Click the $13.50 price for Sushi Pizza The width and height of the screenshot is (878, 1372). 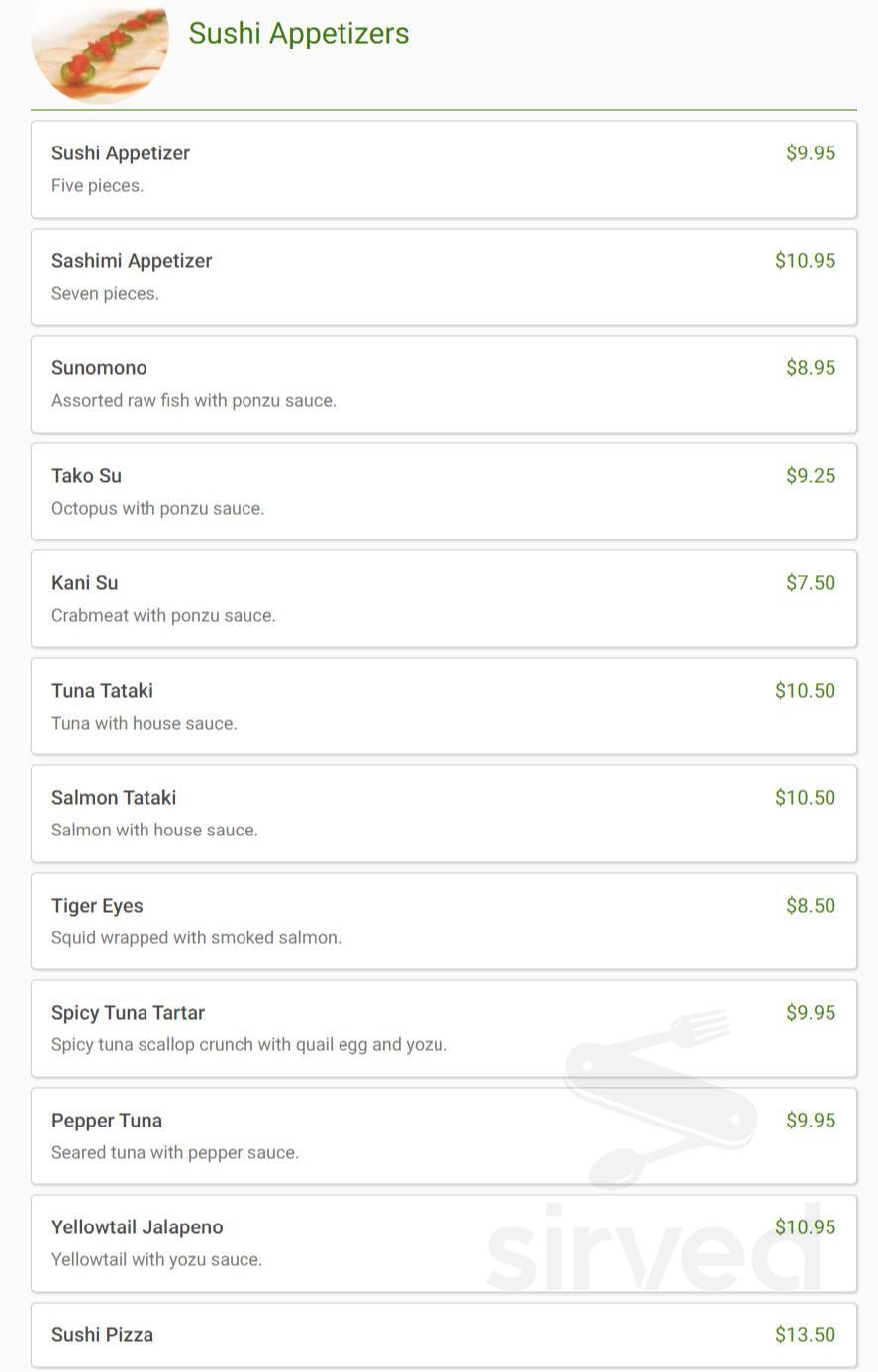[806, 1334]
